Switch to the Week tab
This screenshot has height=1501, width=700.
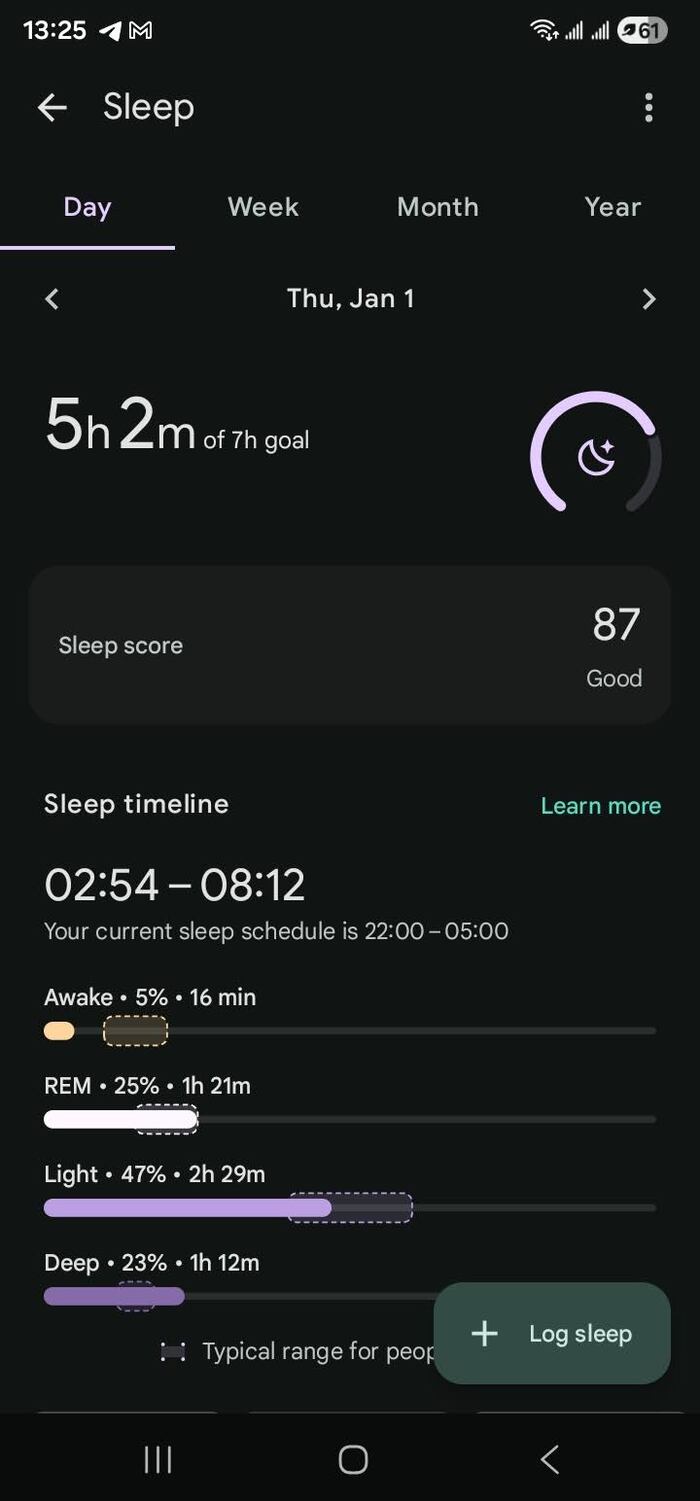tap(263, 207)
